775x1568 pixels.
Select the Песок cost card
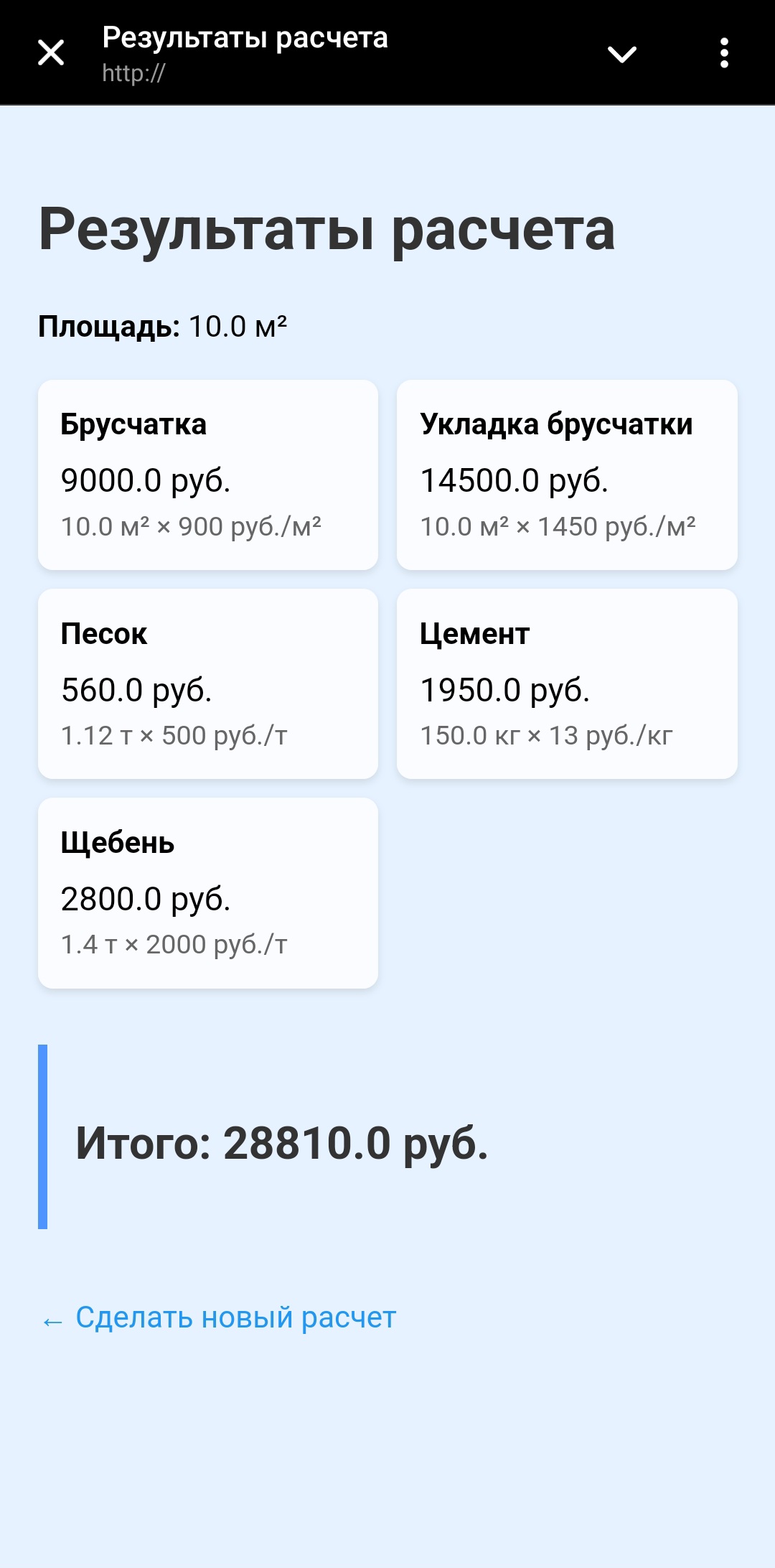pyautogui.click(x=208, y=683)
